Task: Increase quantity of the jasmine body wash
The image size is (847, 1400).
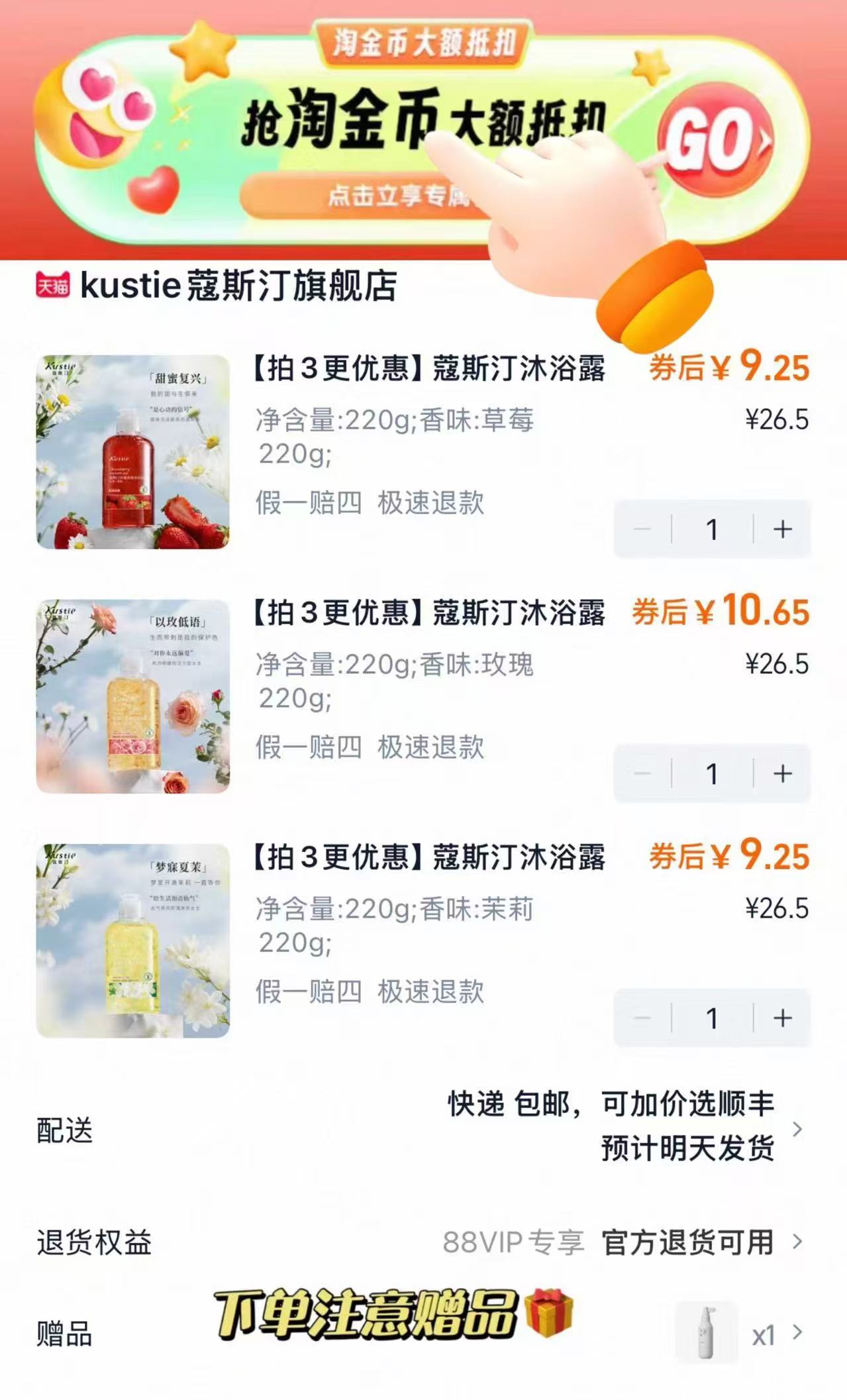Action: 783,1019
